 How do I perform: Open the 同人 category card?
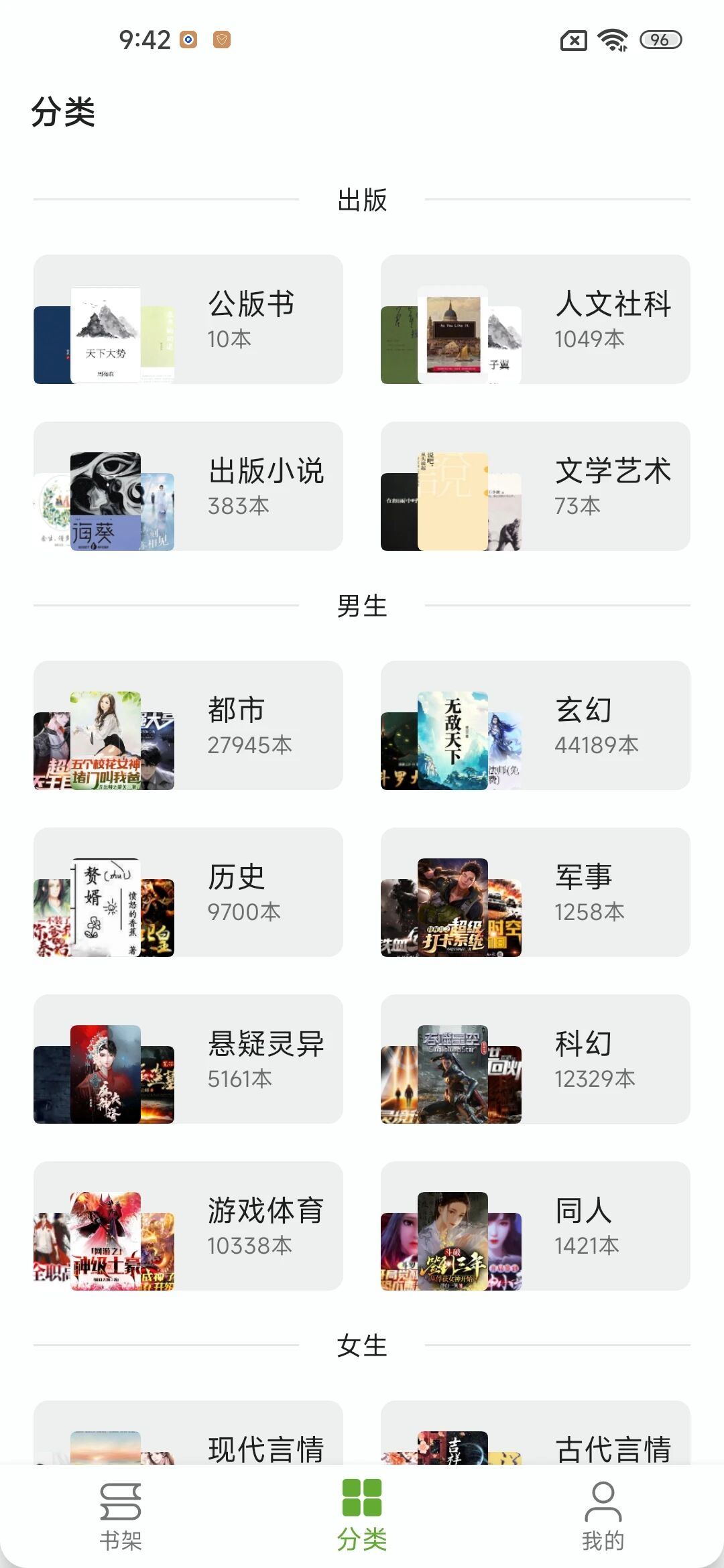pos(535,1226)
